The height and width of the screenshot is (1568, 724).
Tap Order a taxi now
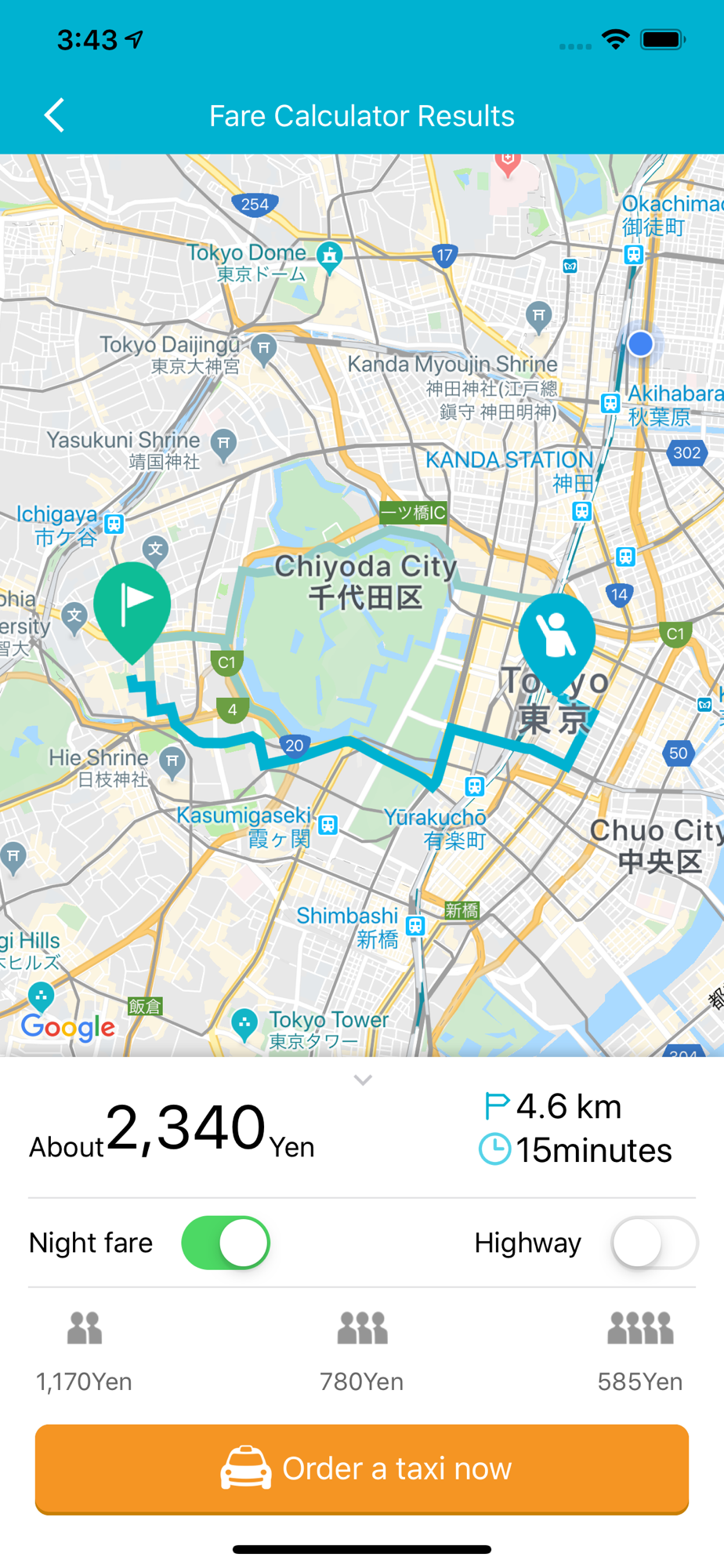click(362, 1468)
